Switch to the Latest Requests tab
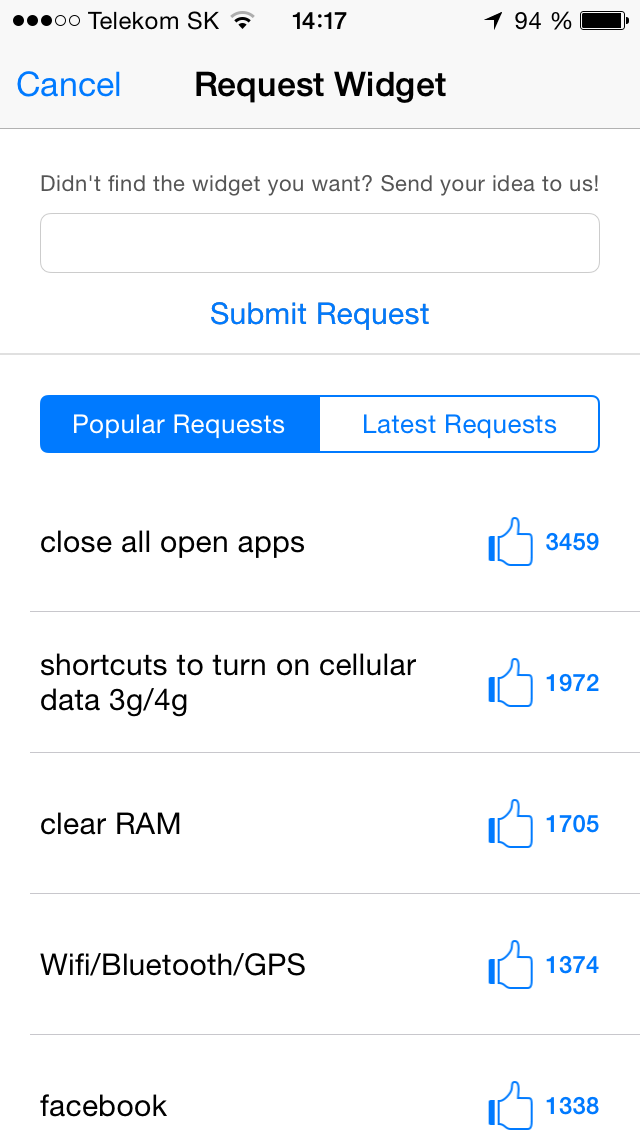Viewport: 640px width, 1136px height. point(459,425)
